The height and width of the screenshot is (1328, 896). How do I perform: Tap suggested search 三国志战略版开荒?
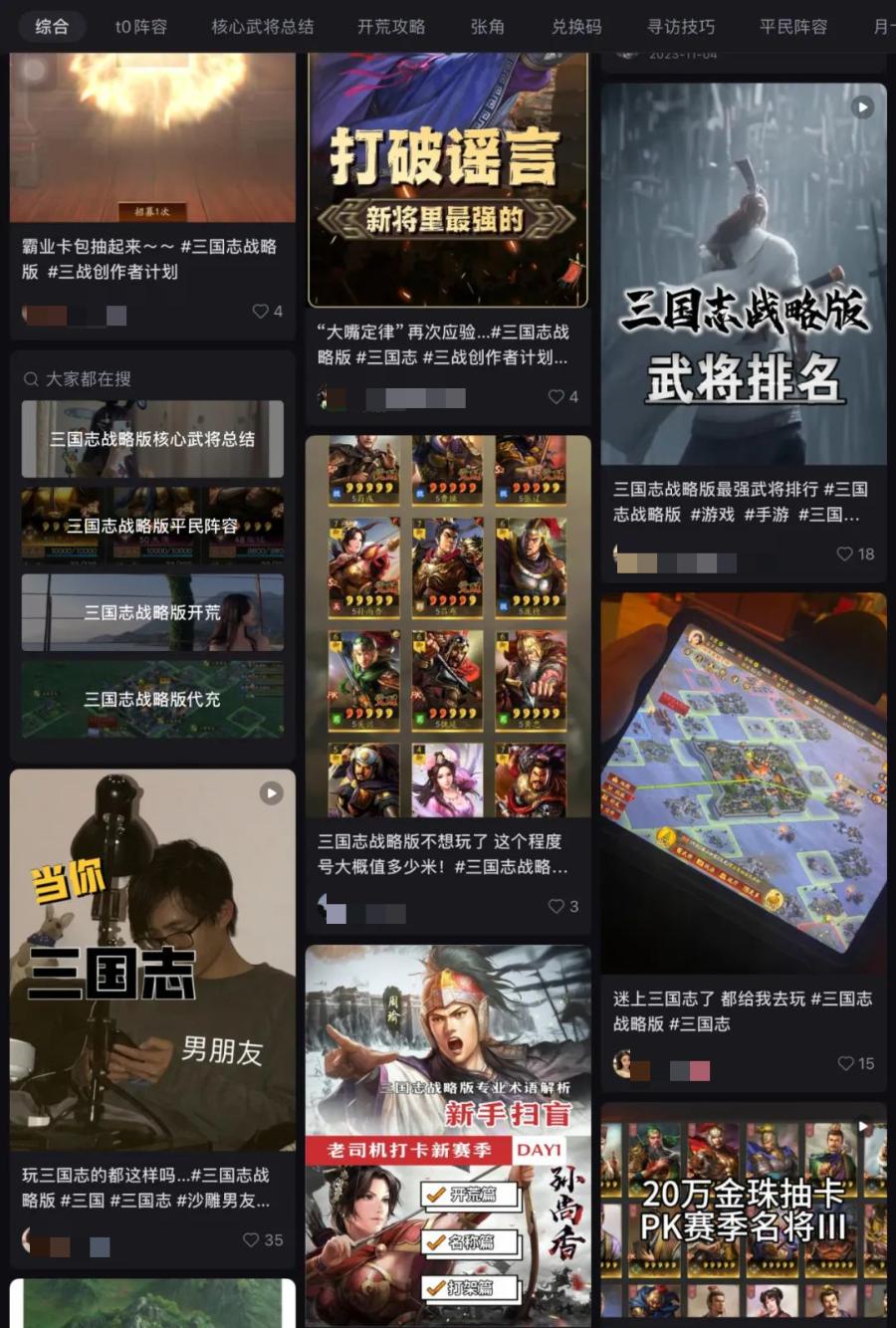(x=152, y=612)
